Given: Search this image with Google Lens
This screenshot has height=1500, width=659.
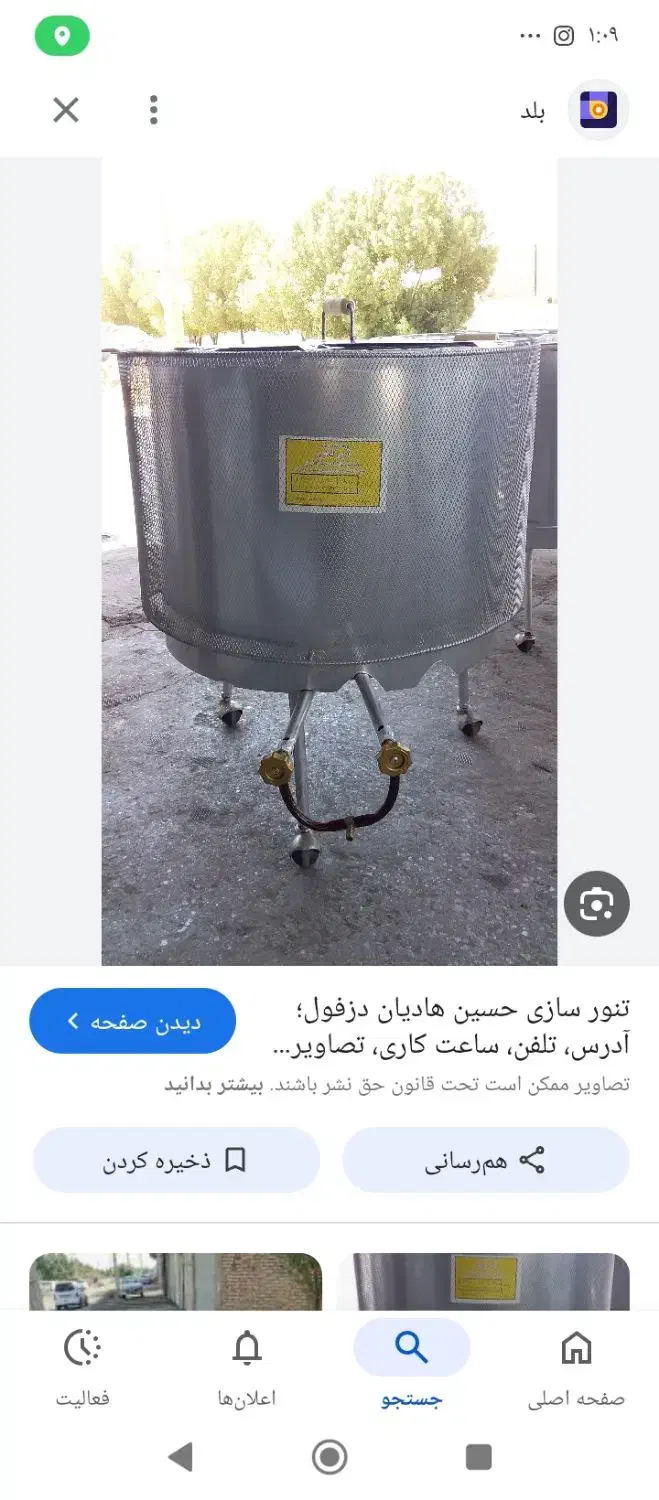Looking at the screenshot, I should pos(596,904).
